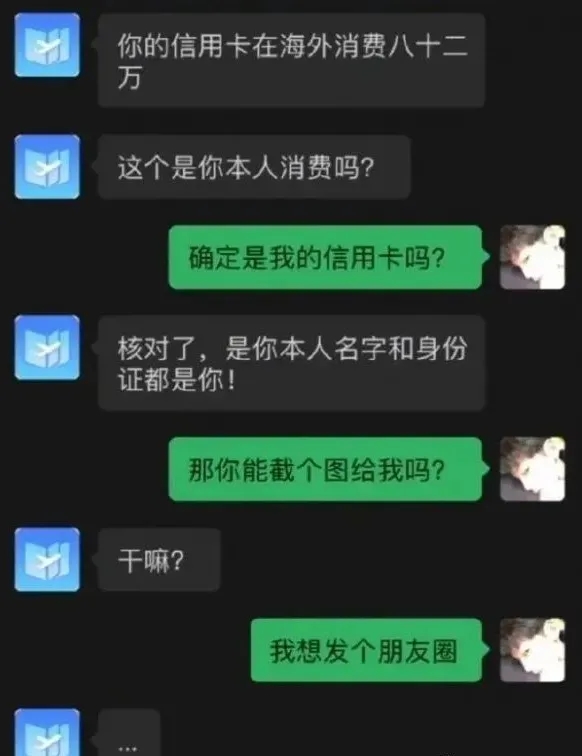Tap the avatar beside '这个是你本人消费吗?' message
This screenshot has height=756, width=582.
[x=47, y=167]
